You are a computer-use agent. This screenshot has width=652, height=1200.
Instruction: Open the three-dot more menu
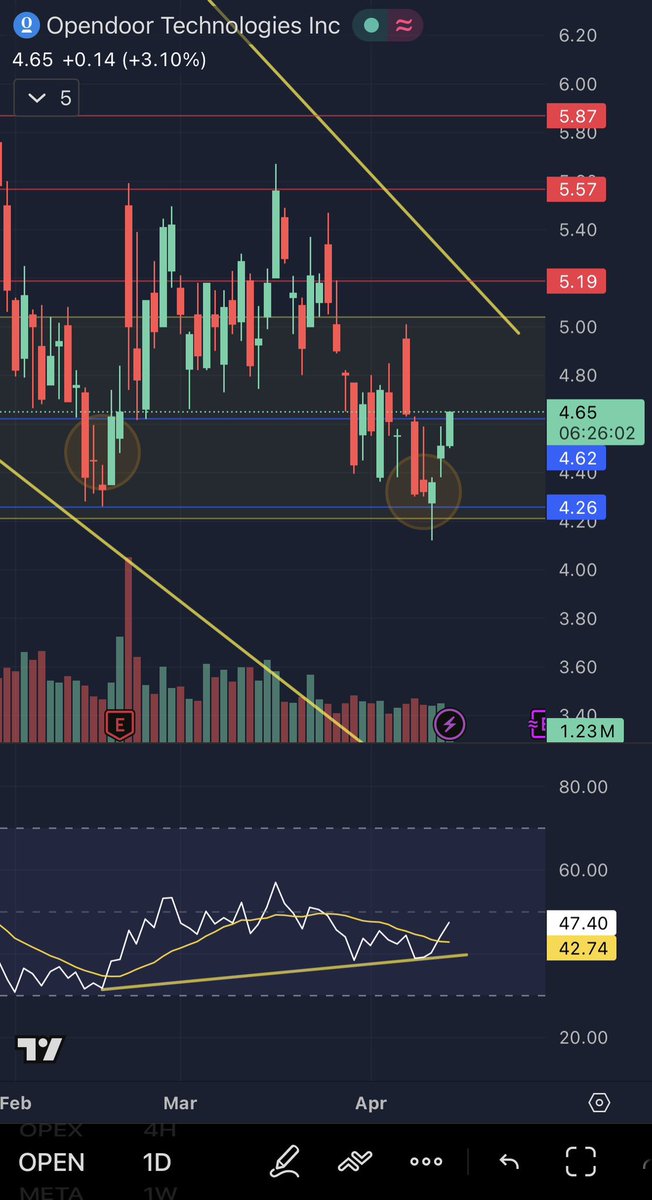(x=426, y=1161)
